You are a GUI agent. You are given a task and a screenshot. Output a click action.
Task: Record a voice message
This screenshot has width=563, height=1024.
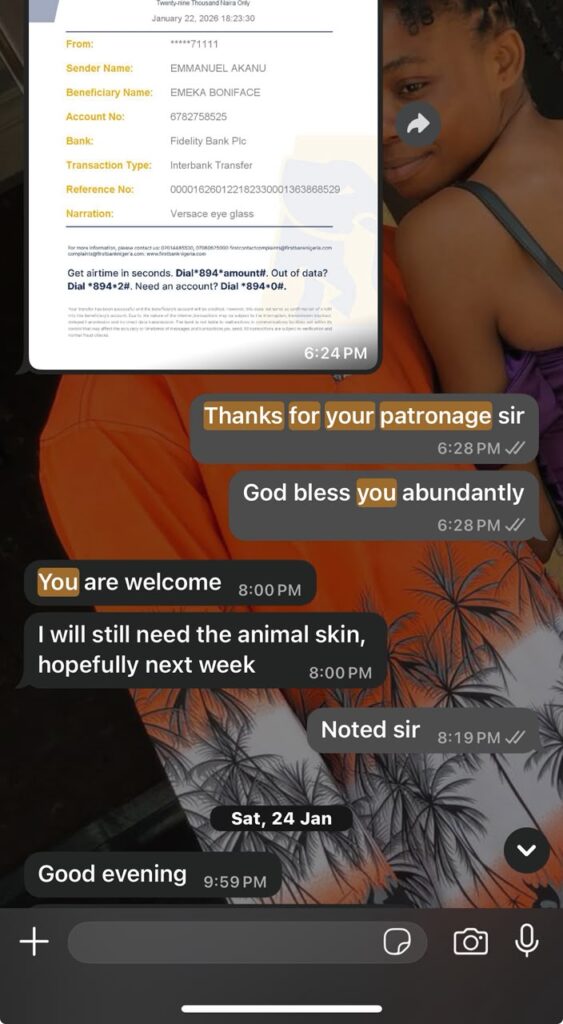tap(526, 942)
